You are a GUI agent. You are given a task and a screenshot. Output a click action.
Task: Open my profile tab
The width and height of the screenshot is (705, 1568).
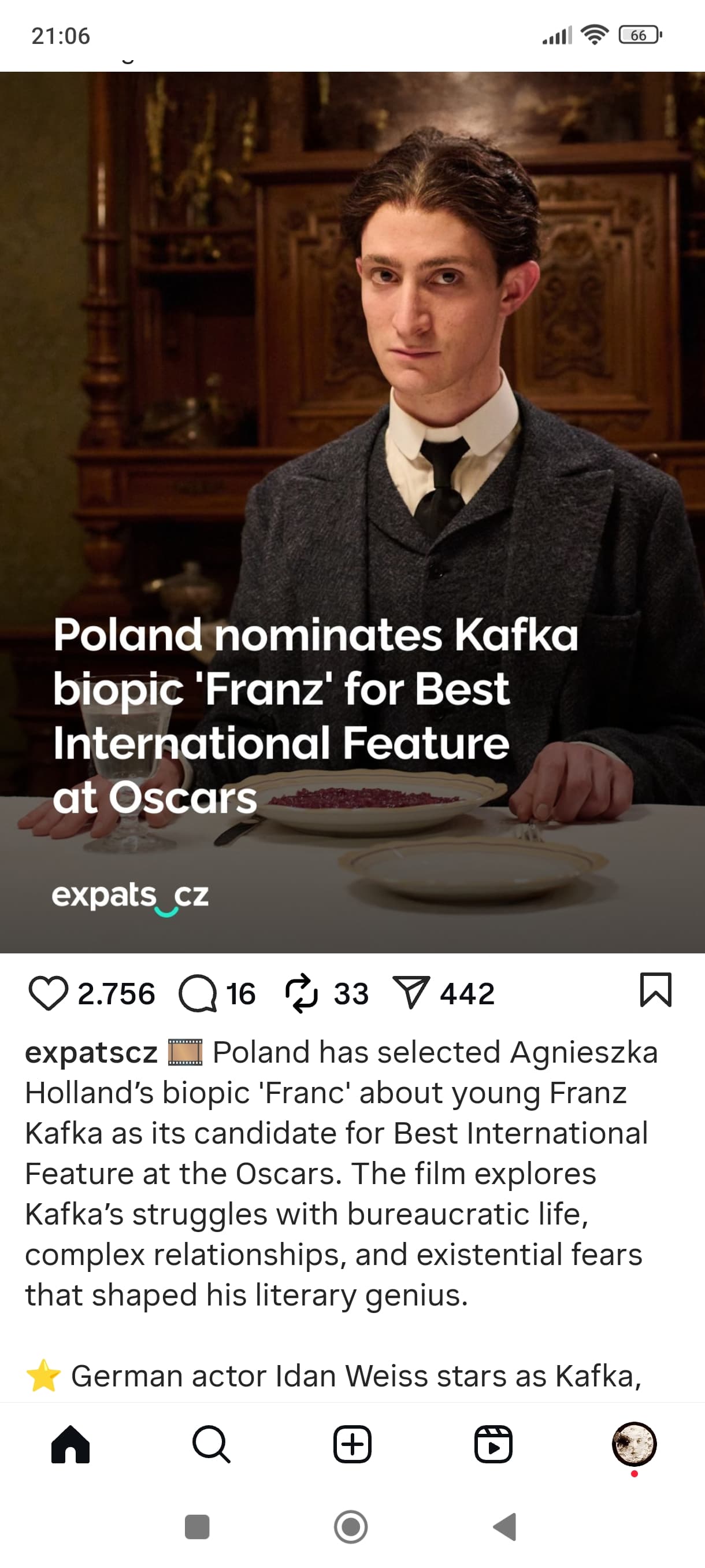[634, 1444]
